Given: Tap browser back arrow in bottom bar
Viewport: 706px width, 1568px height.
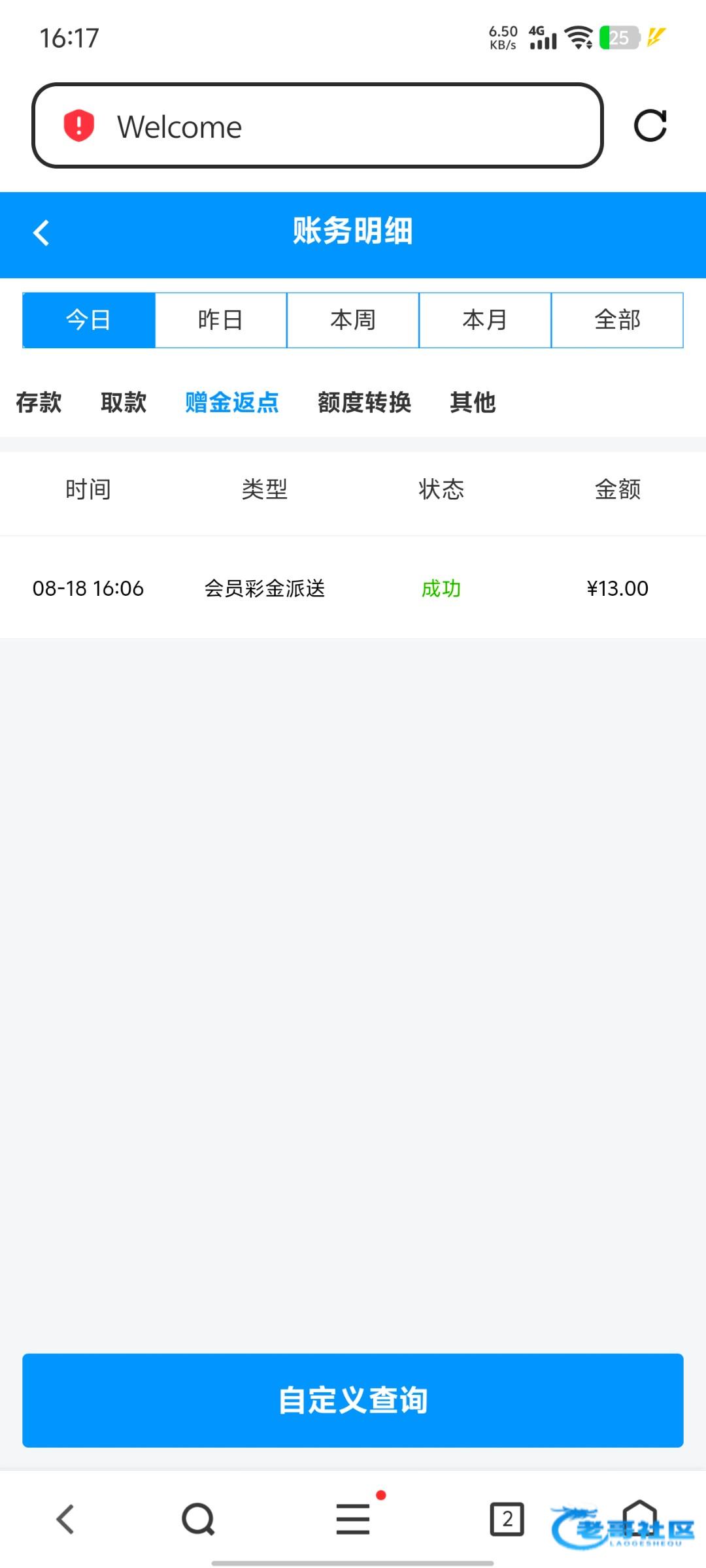Looking at the screenshot, I should pos(65,1519).
